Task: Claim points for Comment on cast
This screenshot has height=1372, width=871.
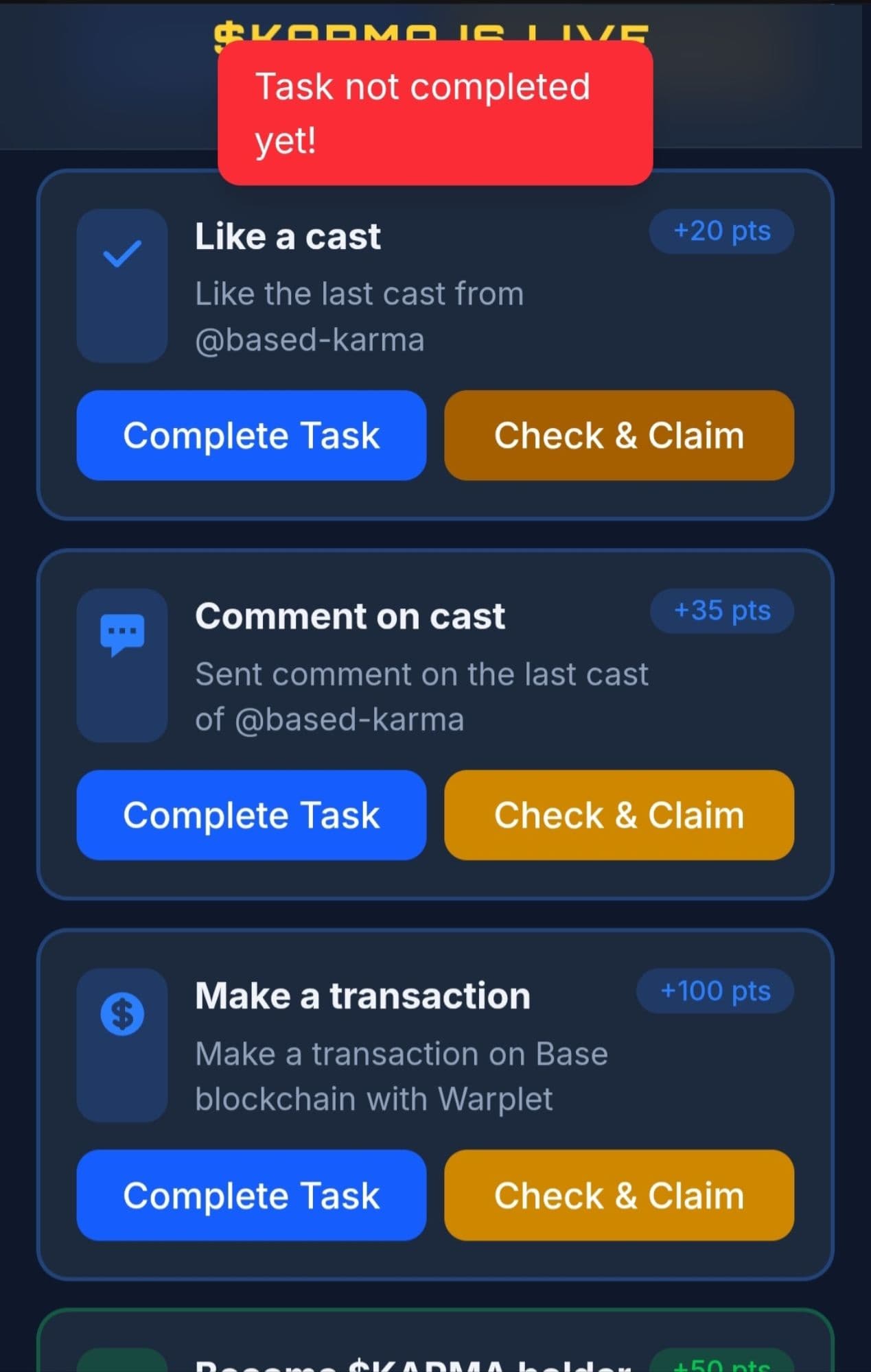Action: coord(618,815)
